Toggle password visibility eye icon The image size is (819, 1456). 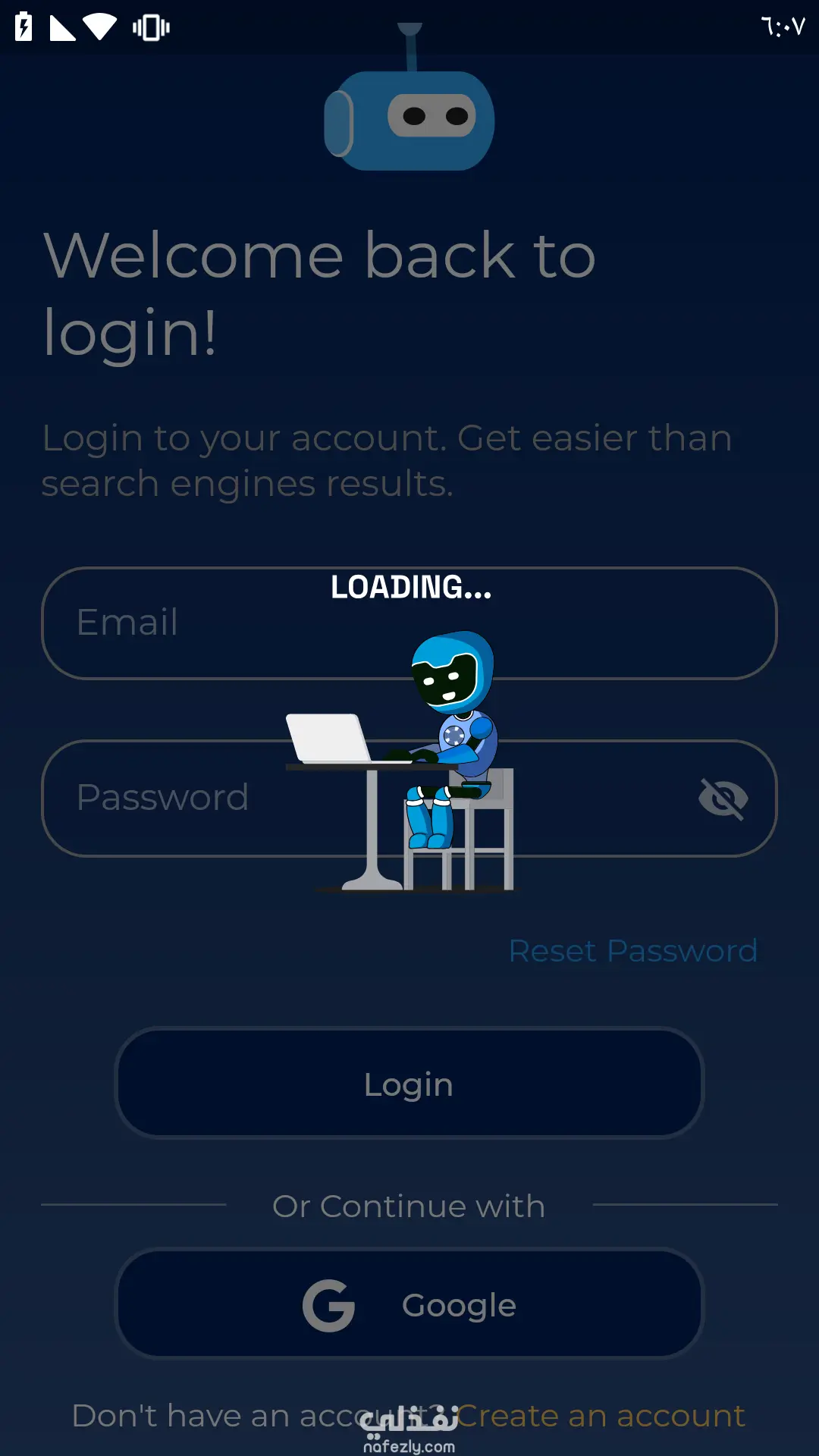723,798
